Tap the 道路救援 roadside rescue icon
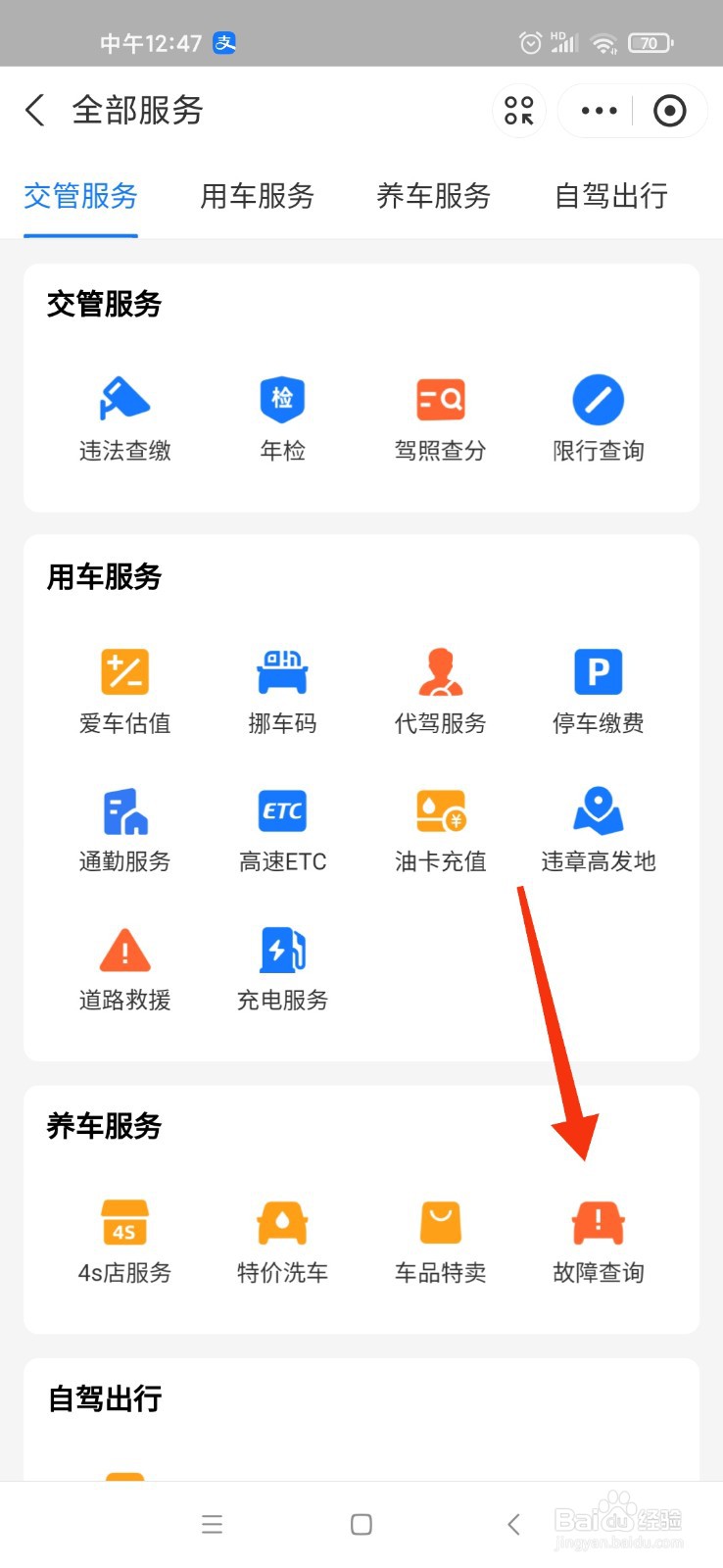The height and width of the screenshot is (1568, 723). click(124, 965)
